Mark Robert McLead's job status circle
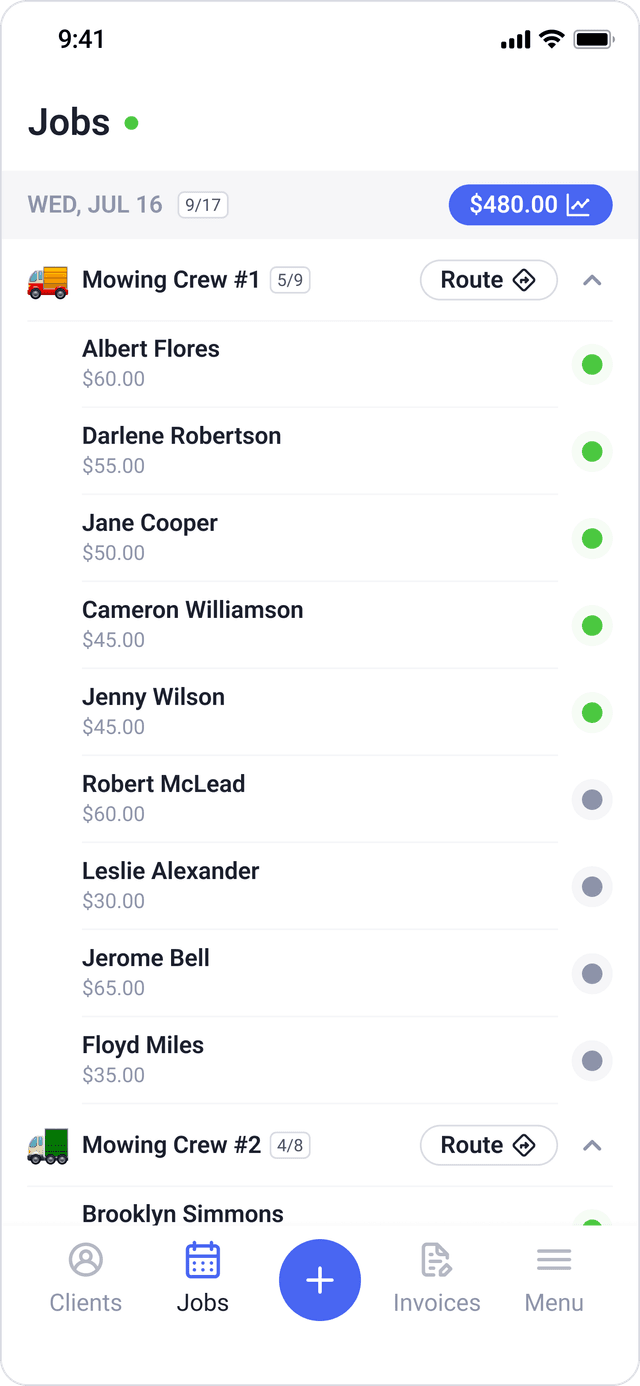 click(592, 799)
